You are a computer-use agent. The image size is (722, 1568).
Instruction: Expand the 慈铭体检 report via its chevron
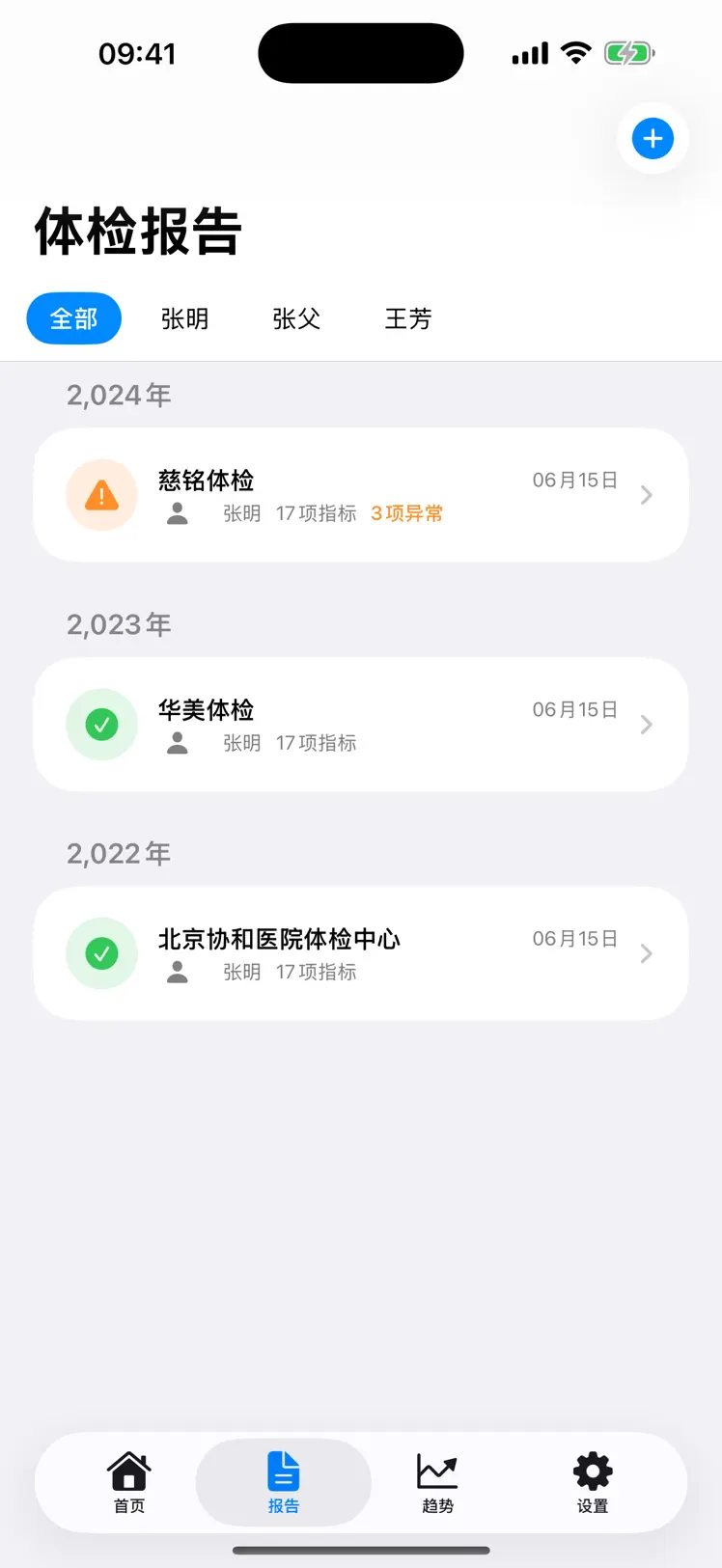pos(647,495)
